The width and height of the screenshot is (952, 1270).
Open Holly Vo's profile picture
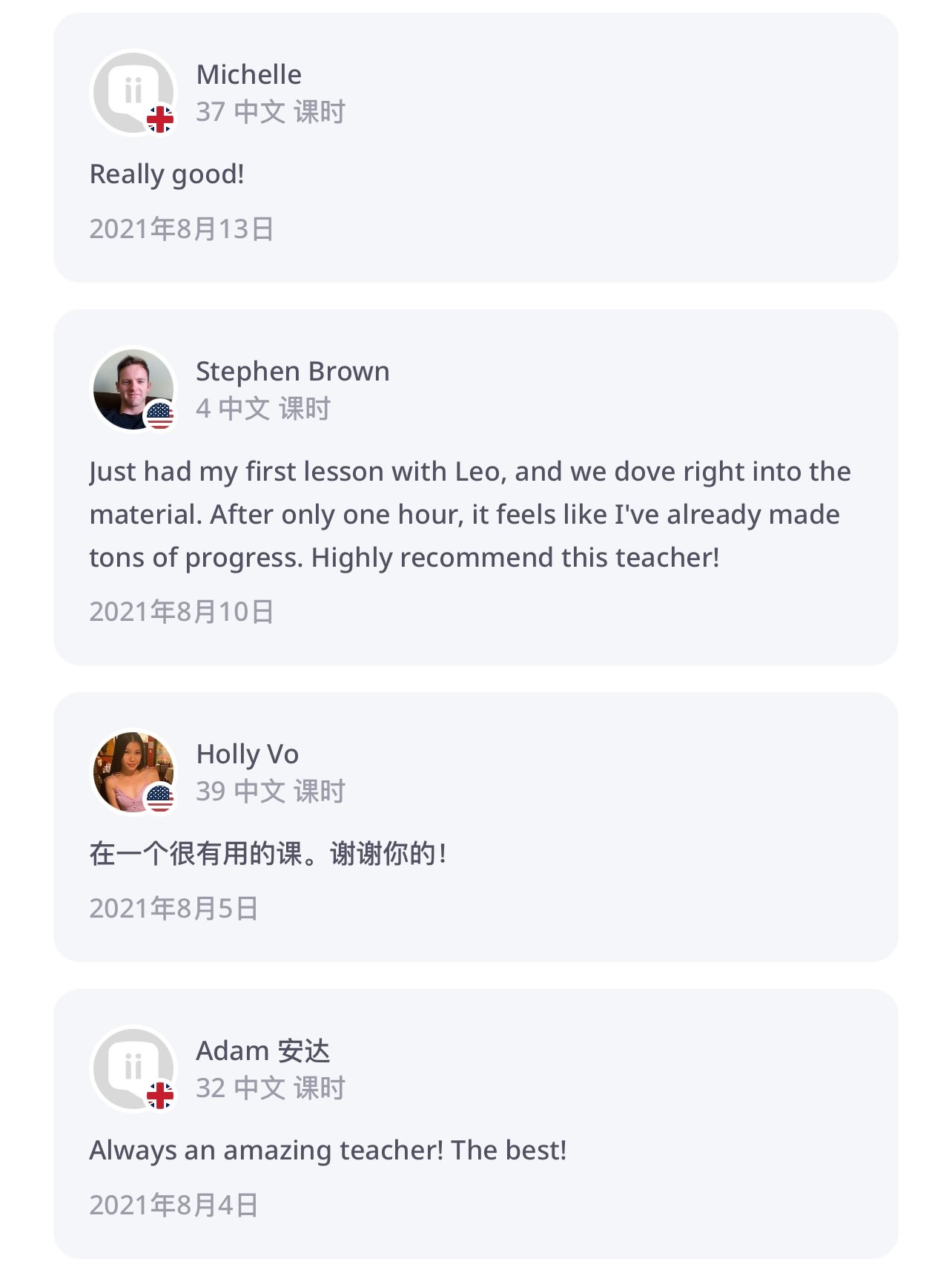coord(133,772)
